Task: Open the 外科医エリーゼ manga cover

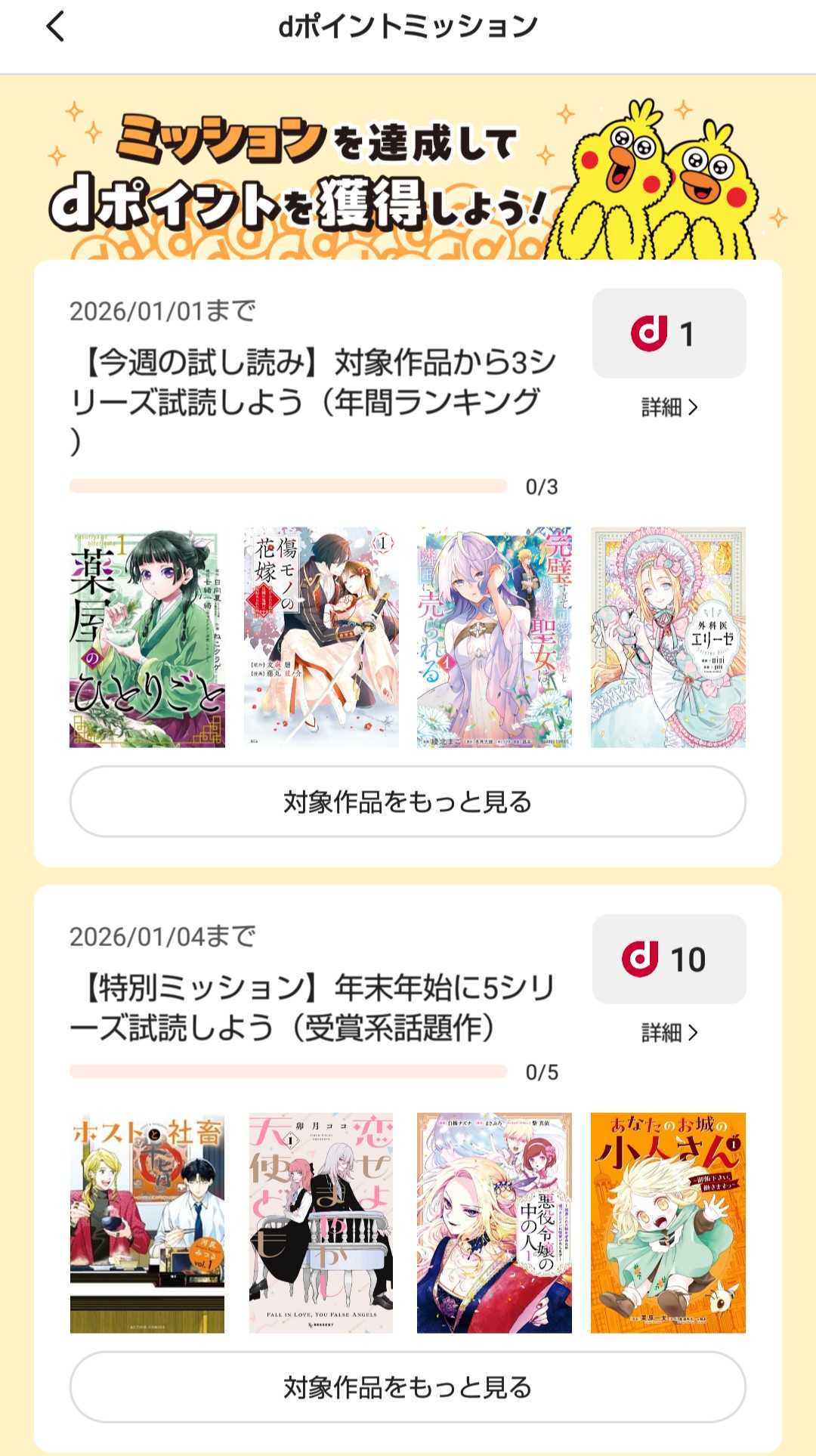Action: point(668,637)
